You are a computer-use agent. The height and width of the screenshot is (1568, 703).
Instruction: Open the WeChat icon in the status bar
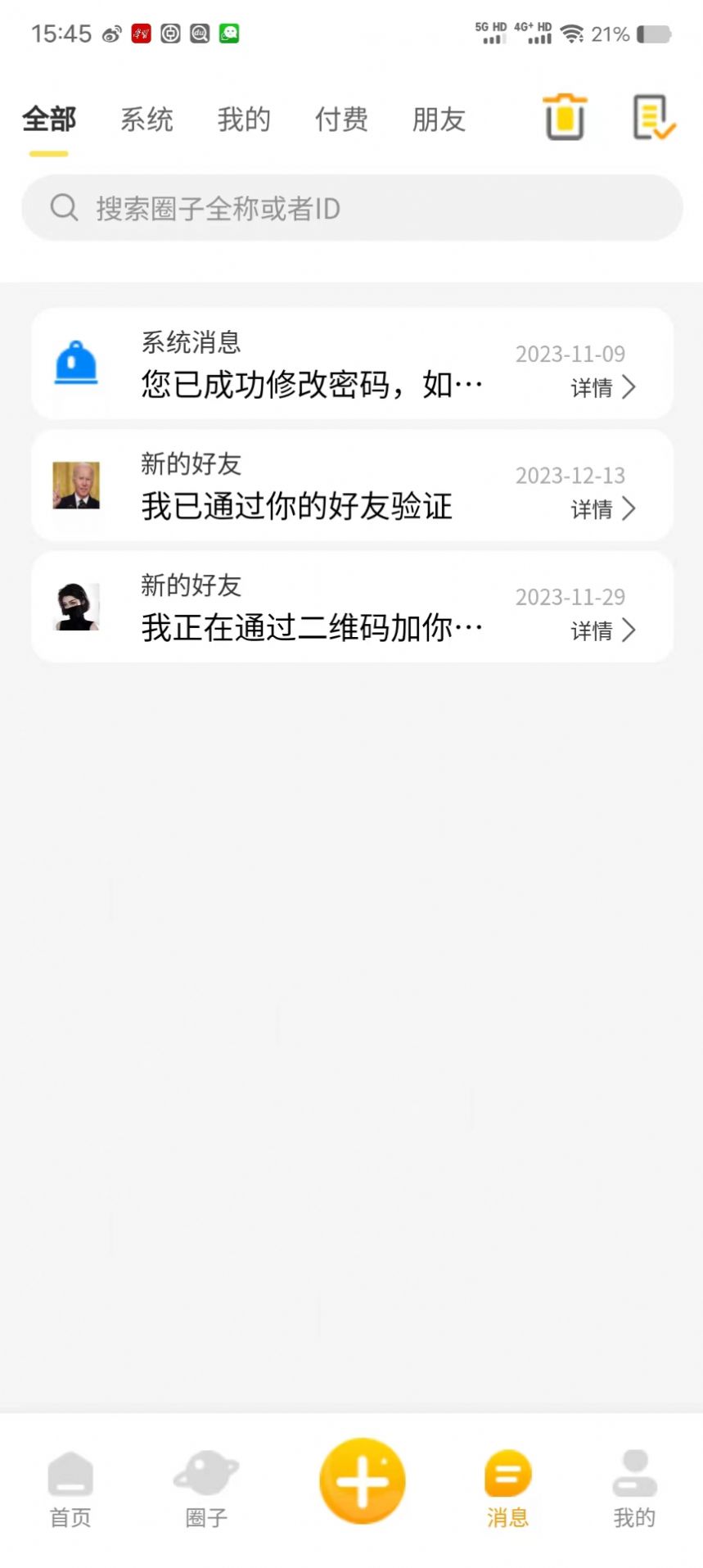tap(229, 33)
